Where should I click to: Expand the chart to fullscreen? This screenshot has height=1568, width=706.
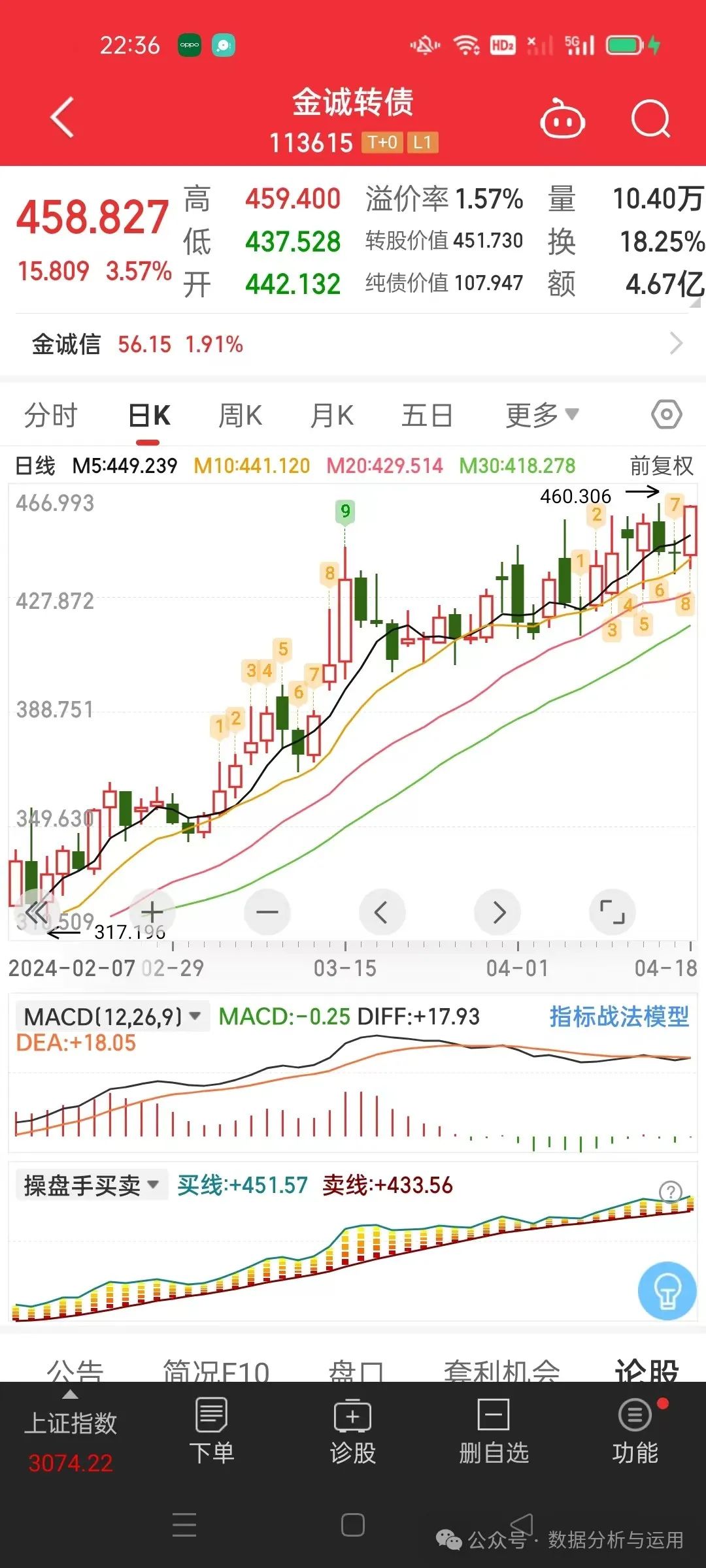[x=612, y=911]
